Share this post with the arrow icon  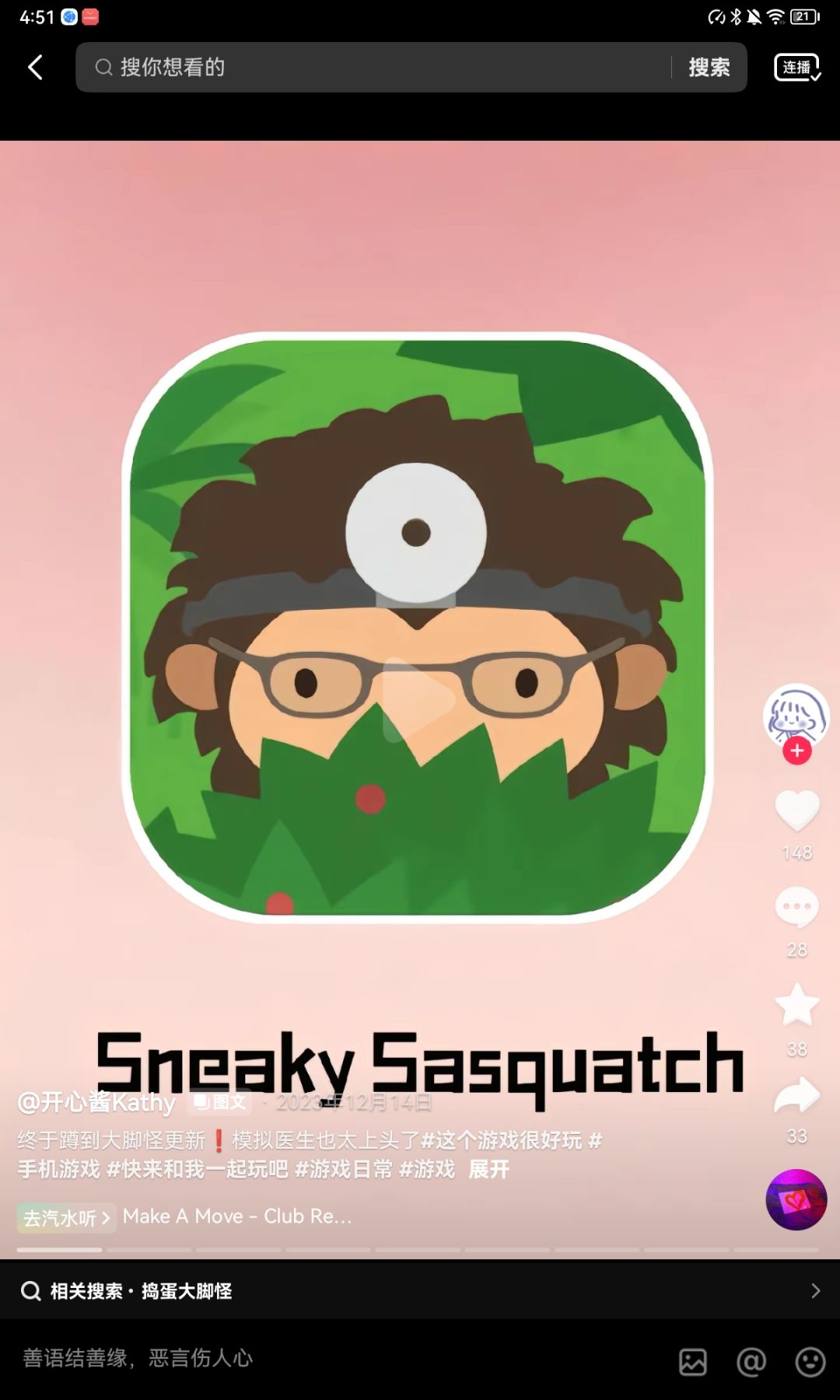(x=797, y=1097)
